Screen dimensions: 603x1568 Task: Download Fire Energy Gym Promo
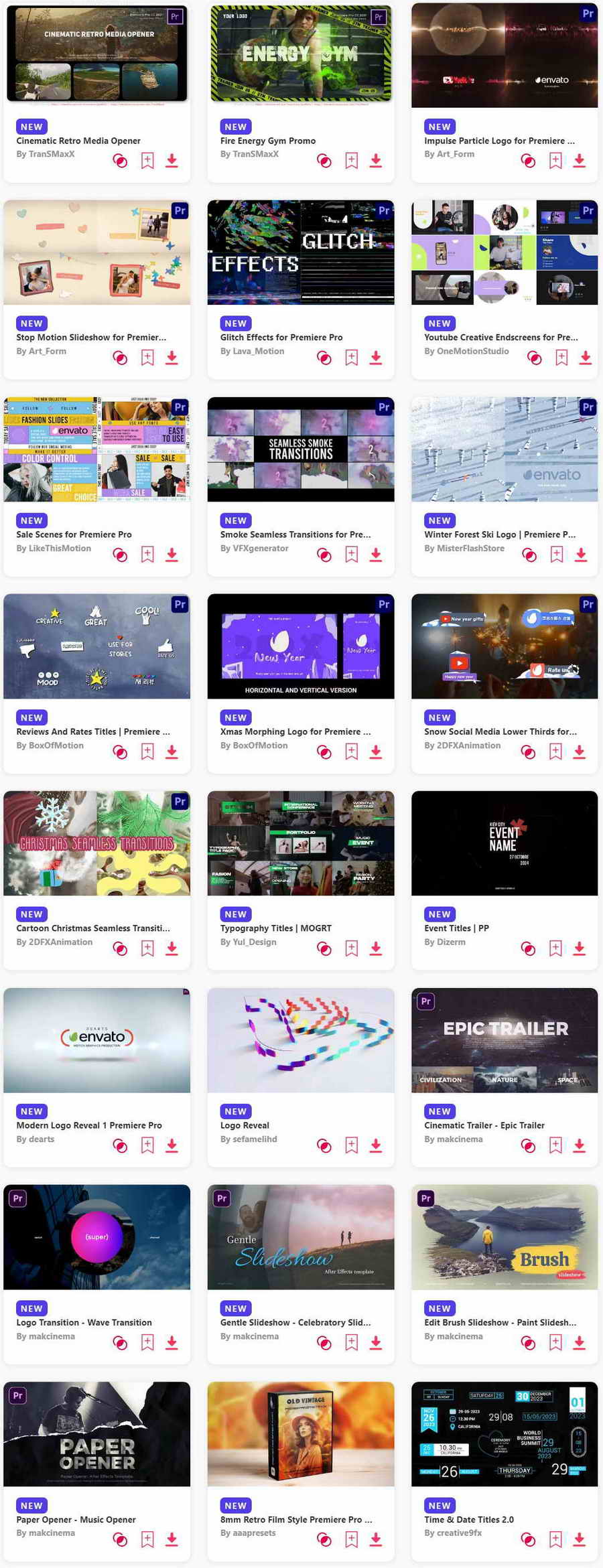pos(376,161)
